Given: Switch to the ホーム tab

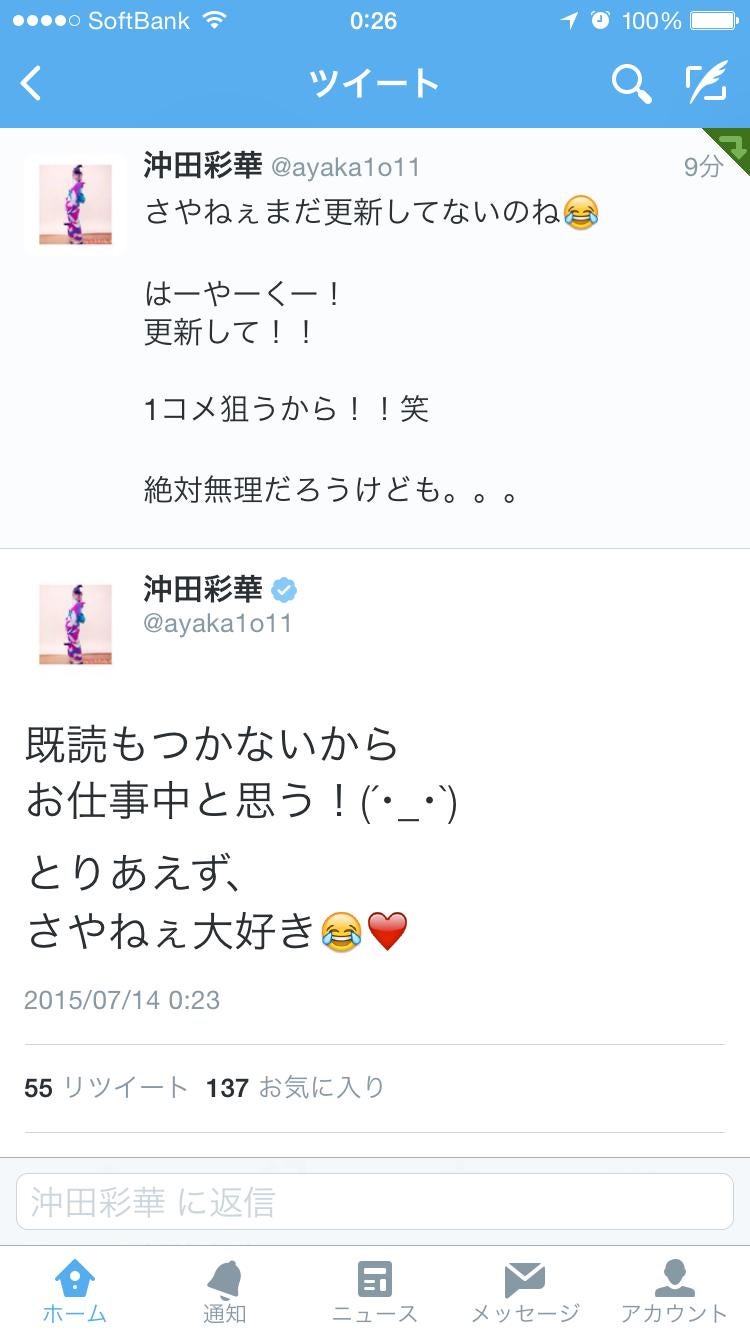Looking at the screenshot, I should [75, 1290].
